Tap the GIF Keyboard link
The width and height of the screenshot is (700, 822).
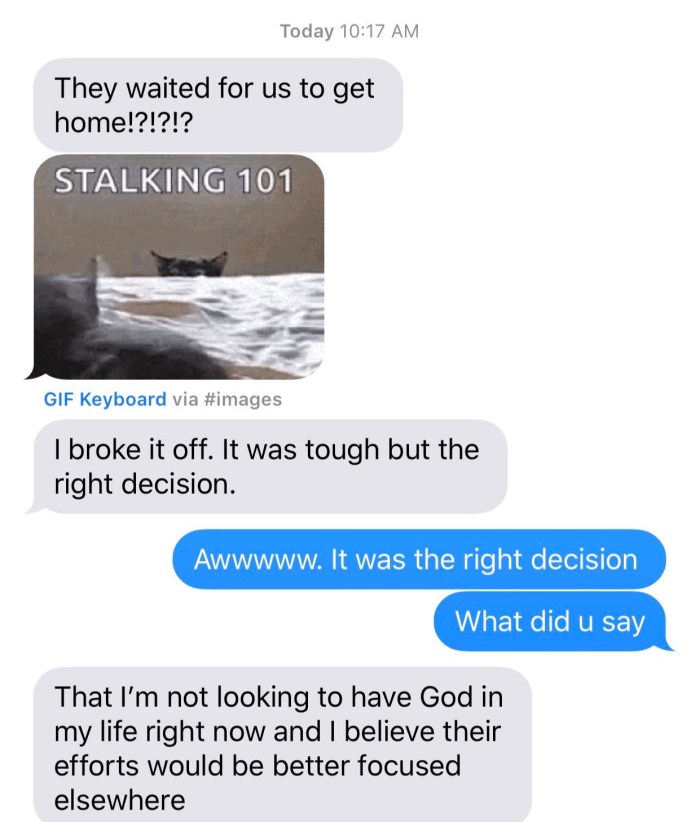(105, 400)
